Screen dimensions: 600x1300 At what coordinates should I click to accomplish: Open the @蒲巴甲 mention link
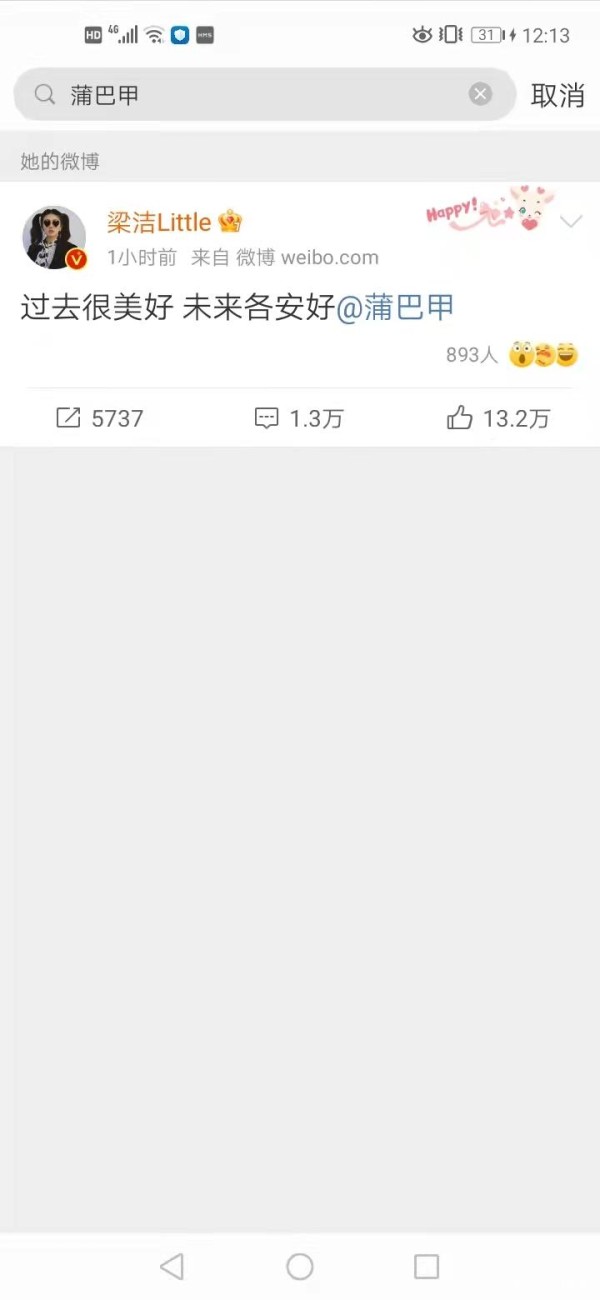click(395, 308)
